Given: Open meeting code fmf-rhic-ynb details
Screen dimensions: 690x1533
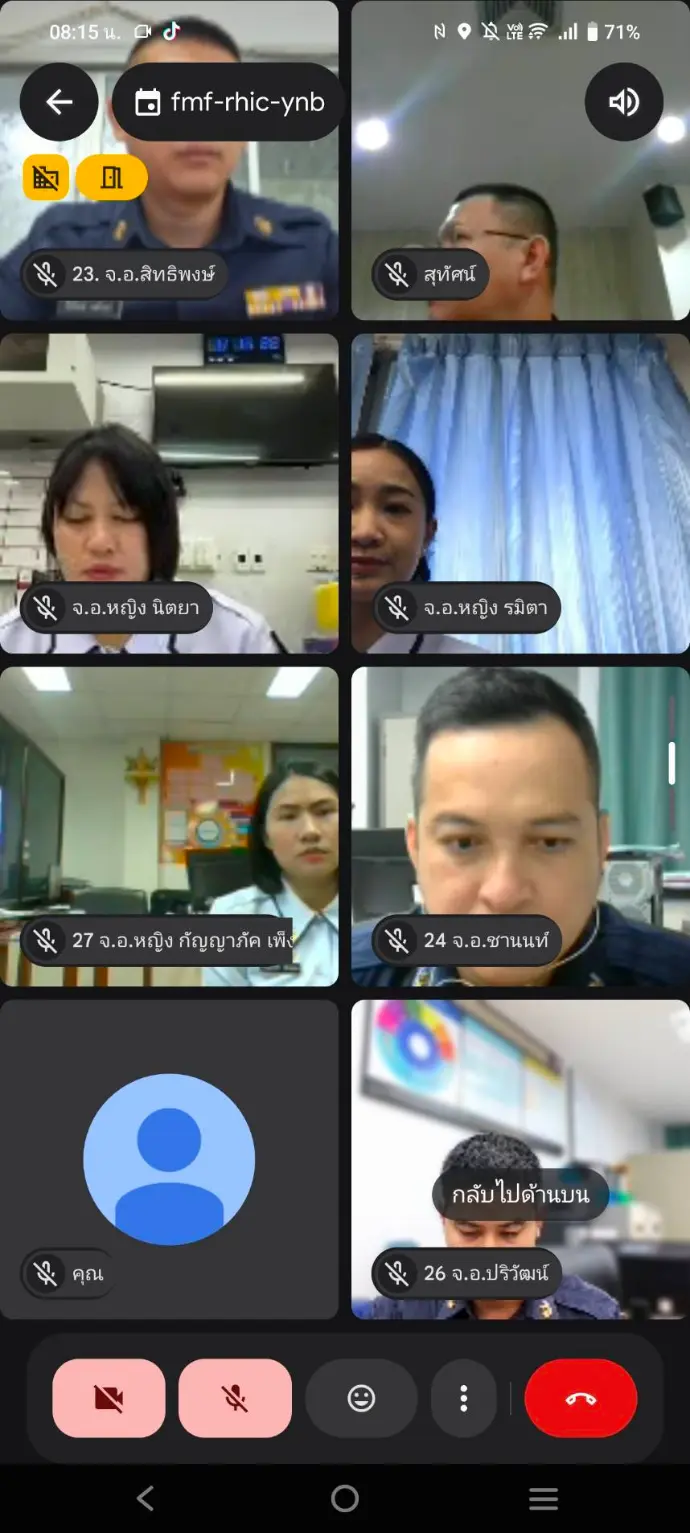Looking at the screenshot, I should tap(229, 102).
